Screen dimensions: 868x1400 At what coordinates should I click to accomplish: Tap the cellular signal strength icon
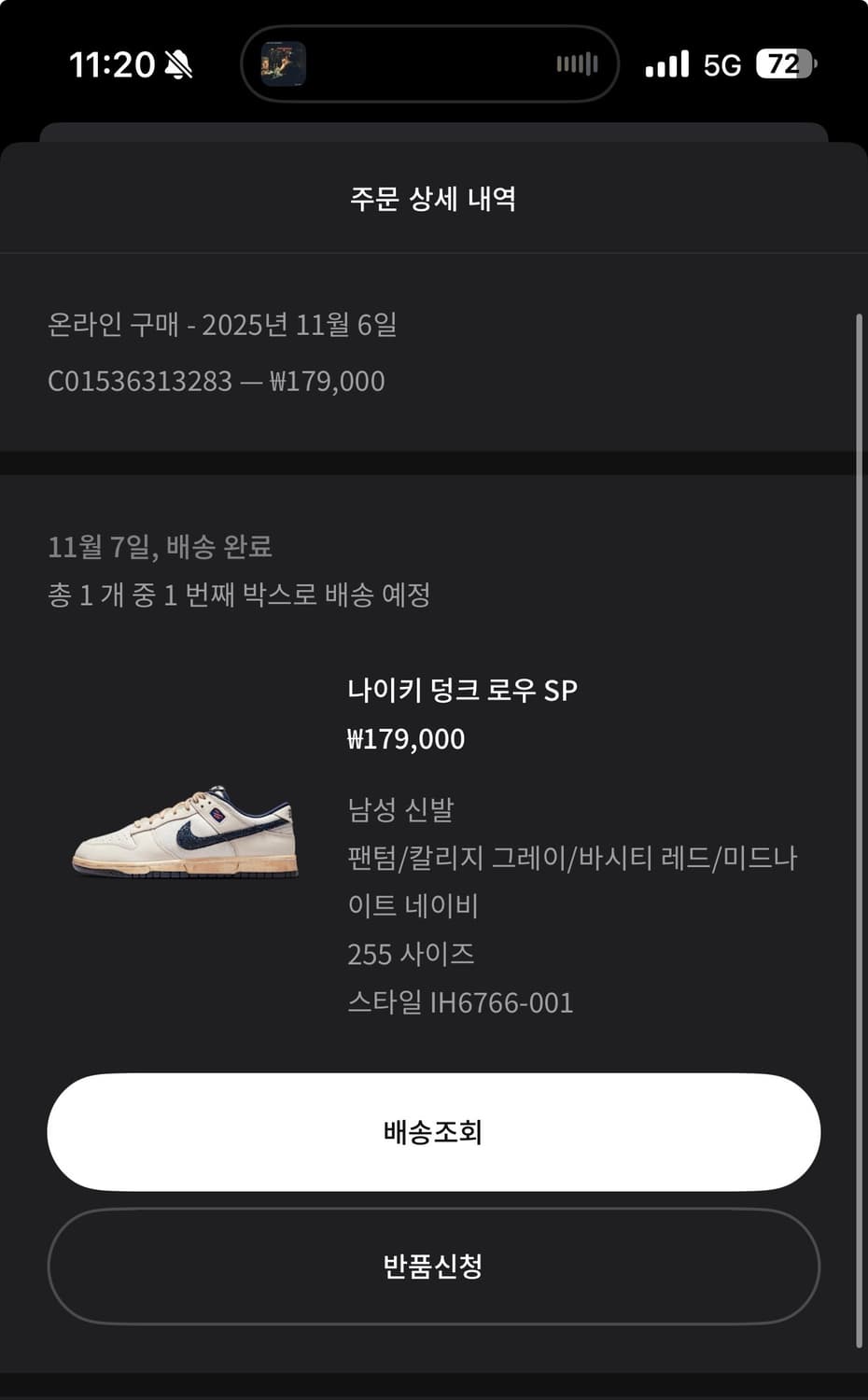[x=665, y=63]
